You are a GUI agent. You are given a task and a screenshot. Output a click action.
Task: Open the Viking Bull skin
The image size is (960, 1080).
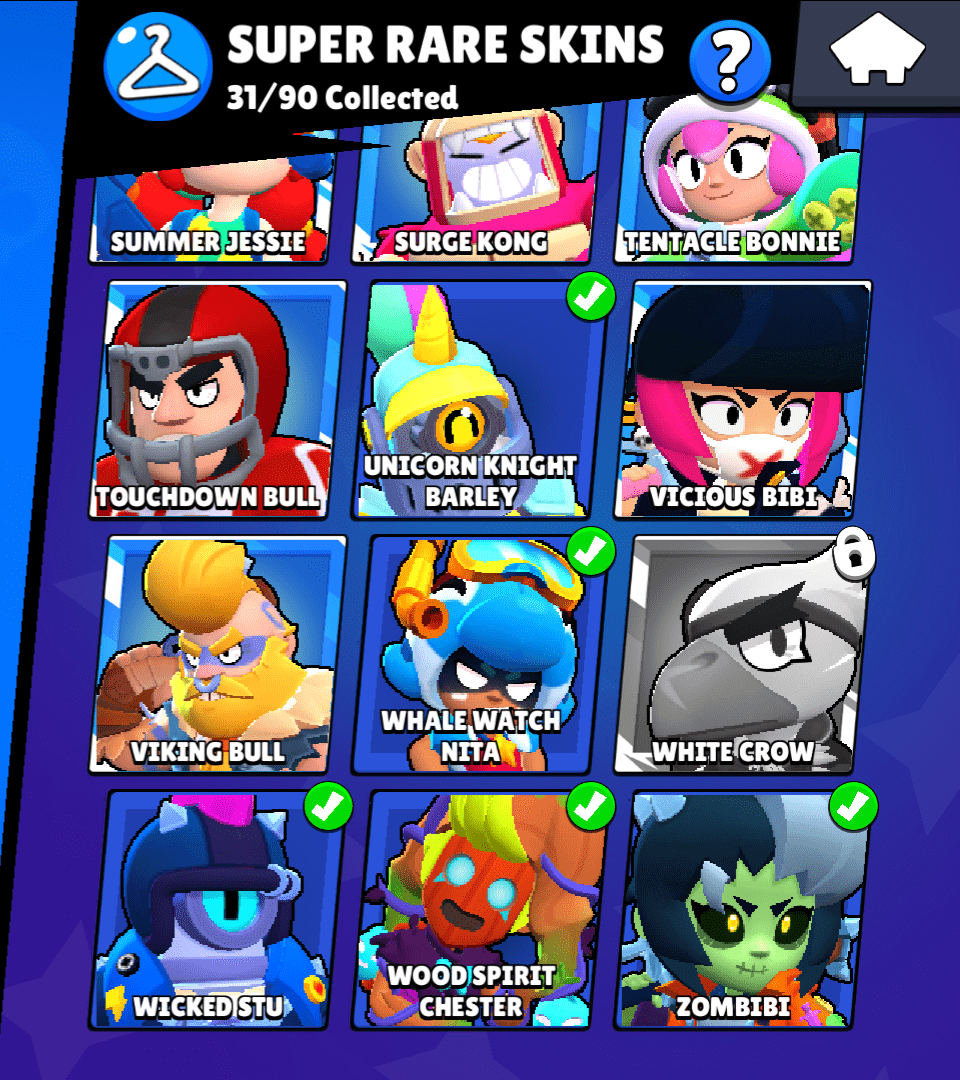[218, 655]
